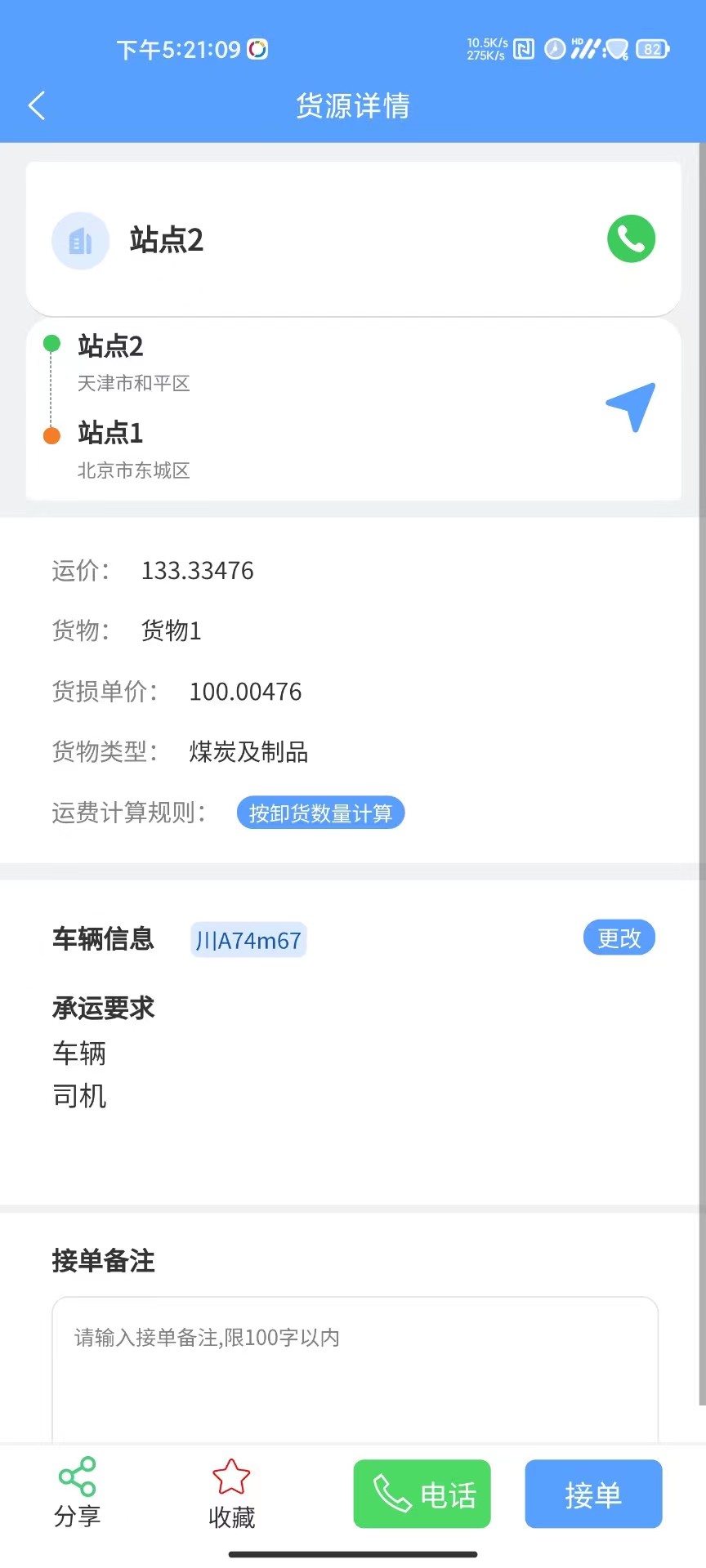The width and height of the screenshot is (706, 1568).
Task: Open the 货源详情 title bar
Action: coord(353,106)
